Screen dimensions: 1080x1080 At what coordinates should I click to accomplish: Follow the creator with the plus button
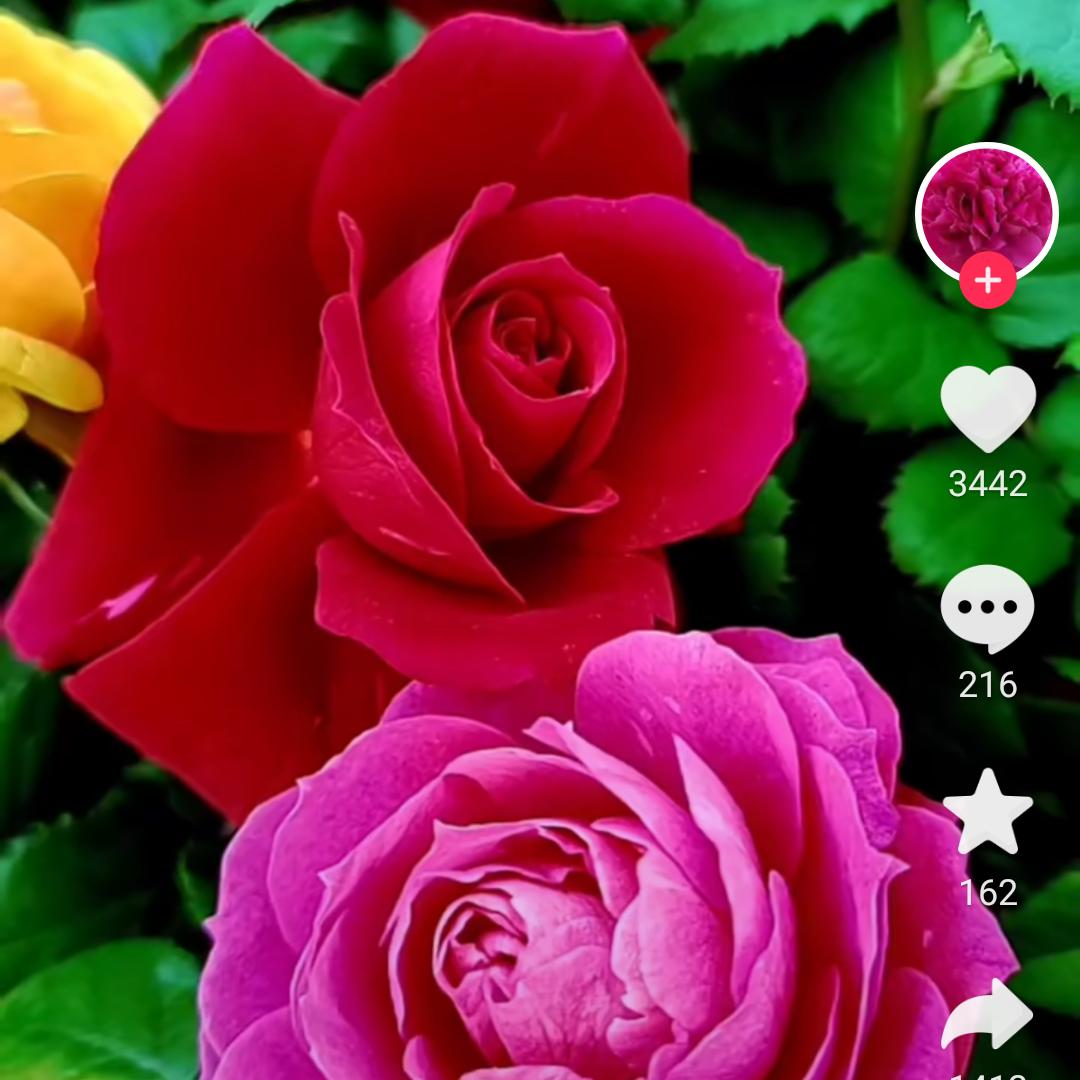click(x=987, y=281)
